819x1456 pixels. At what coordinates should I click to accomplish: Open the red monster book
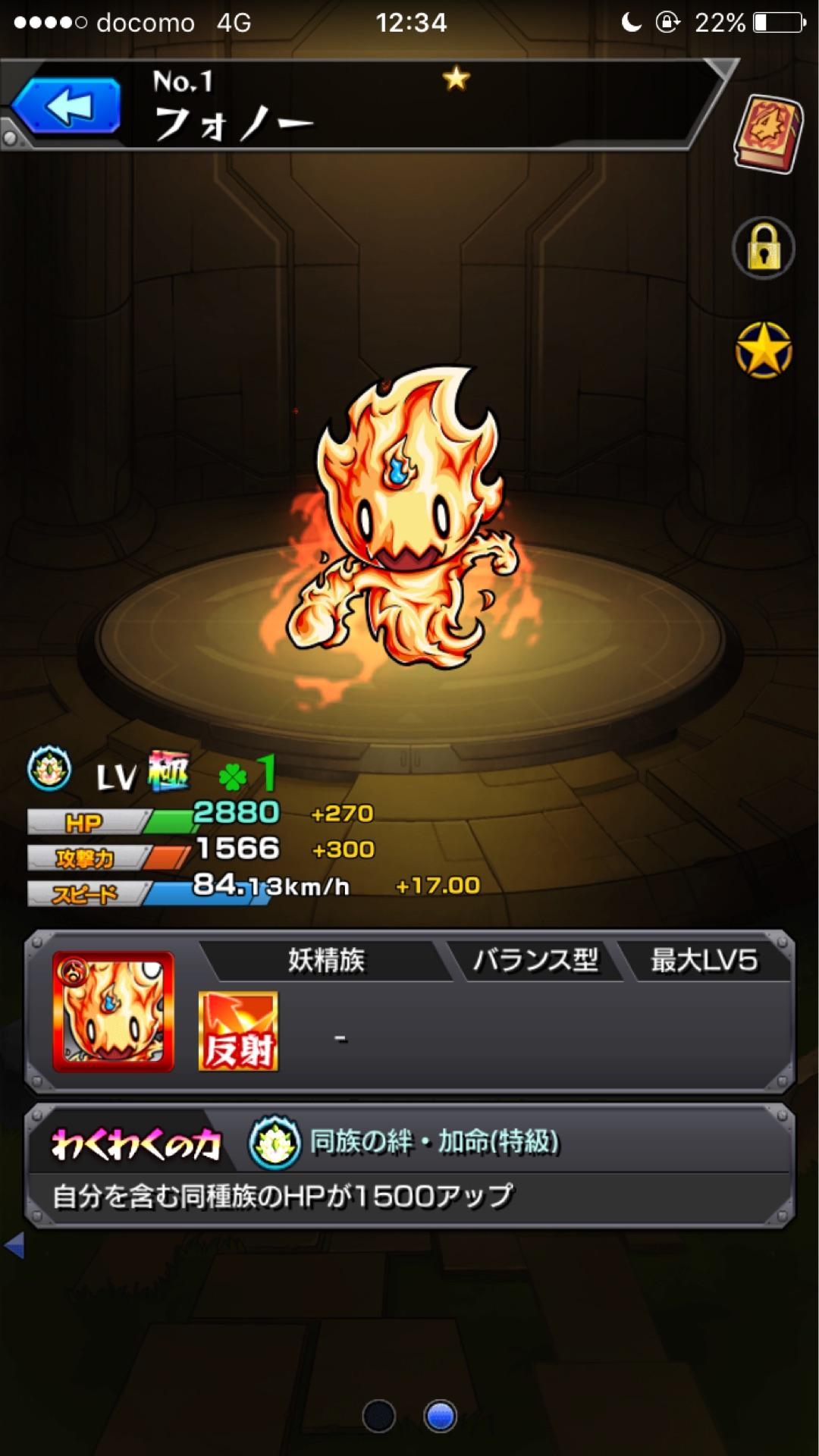[x=767, y=133]
